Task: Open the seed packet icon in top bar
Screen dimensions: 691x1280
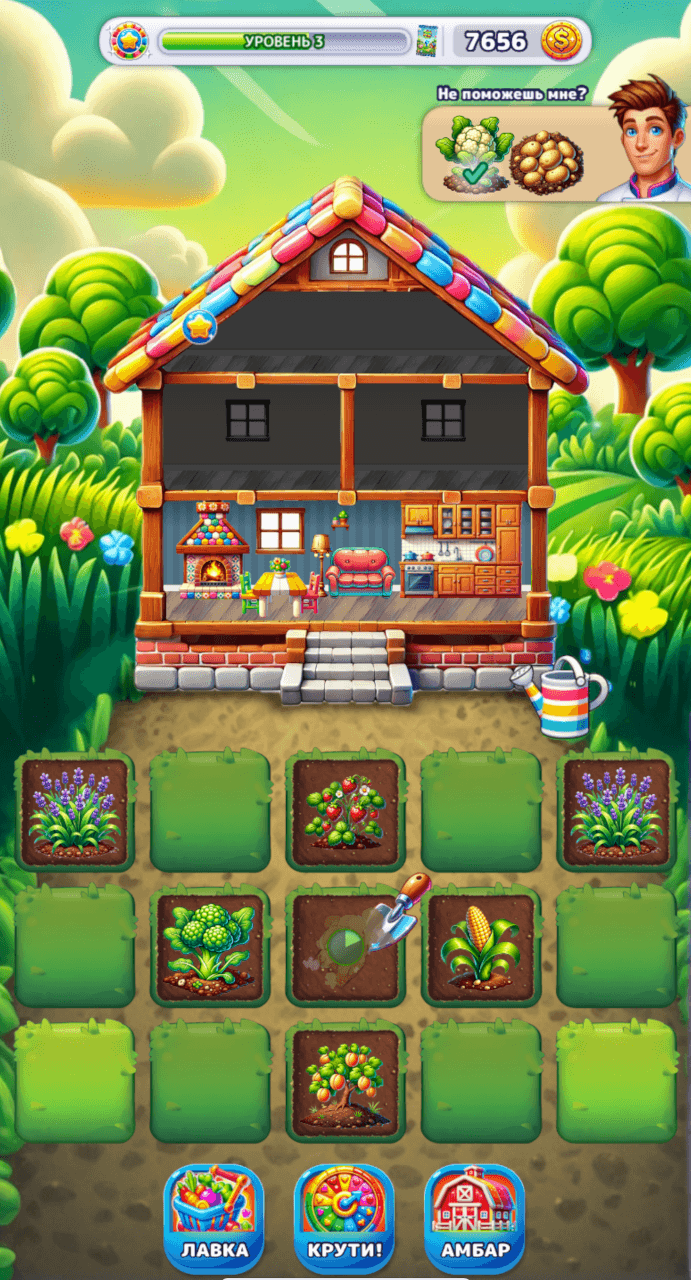Action: click(x=428, y=41)
